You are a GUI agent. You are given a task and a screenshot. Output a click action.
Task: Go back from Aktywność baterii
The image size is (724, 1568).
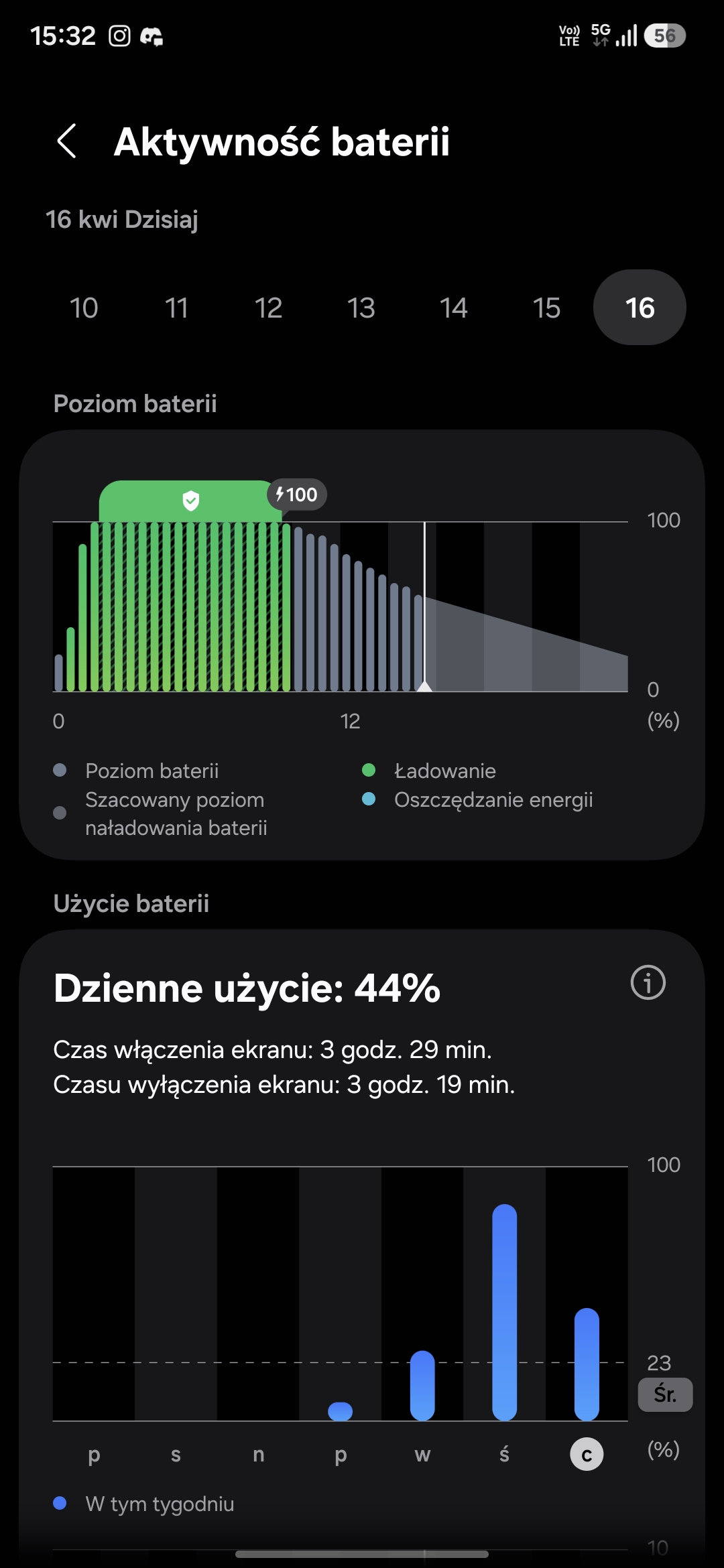pyautogui.click(x=67, y=141)
